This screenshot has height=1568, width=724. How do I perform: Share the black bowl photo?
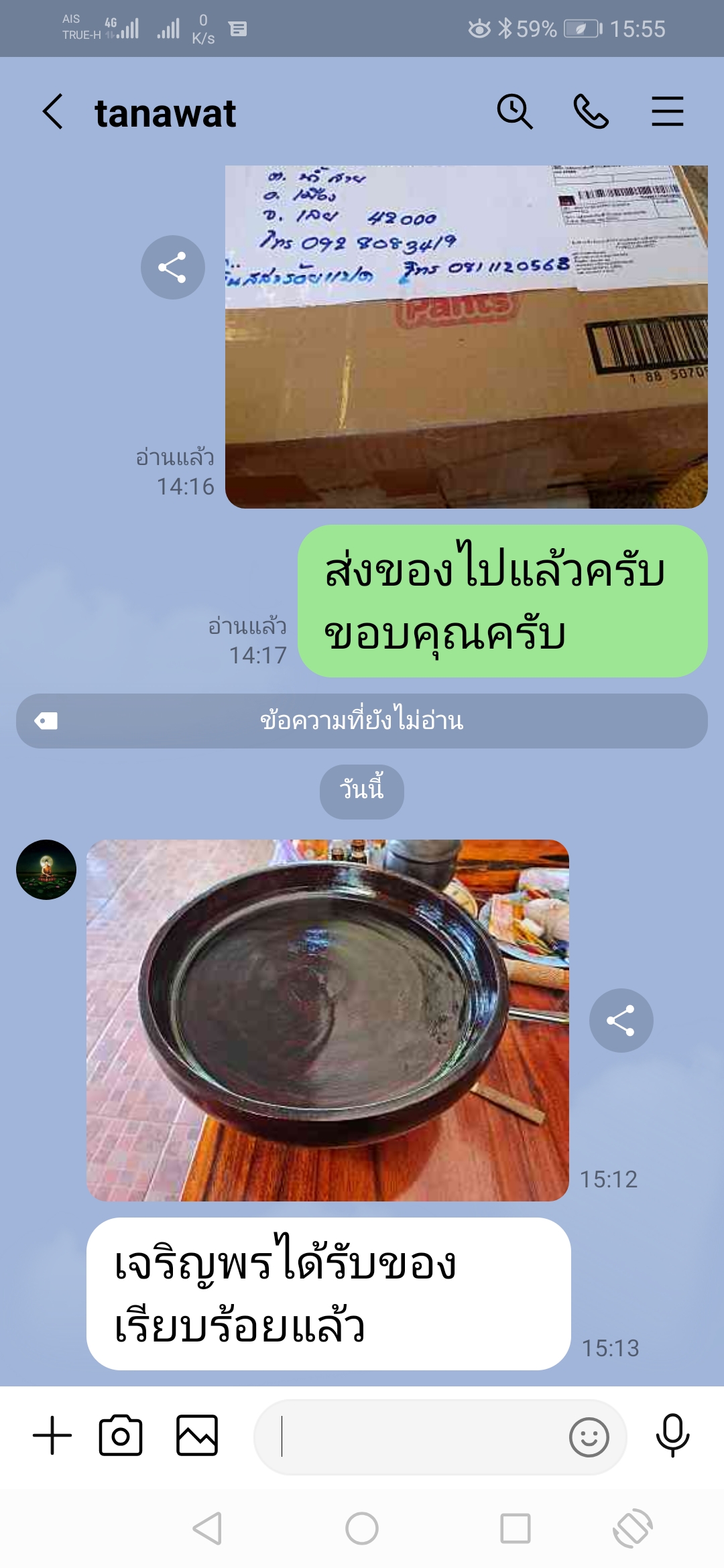click(x=621, y=1021)
